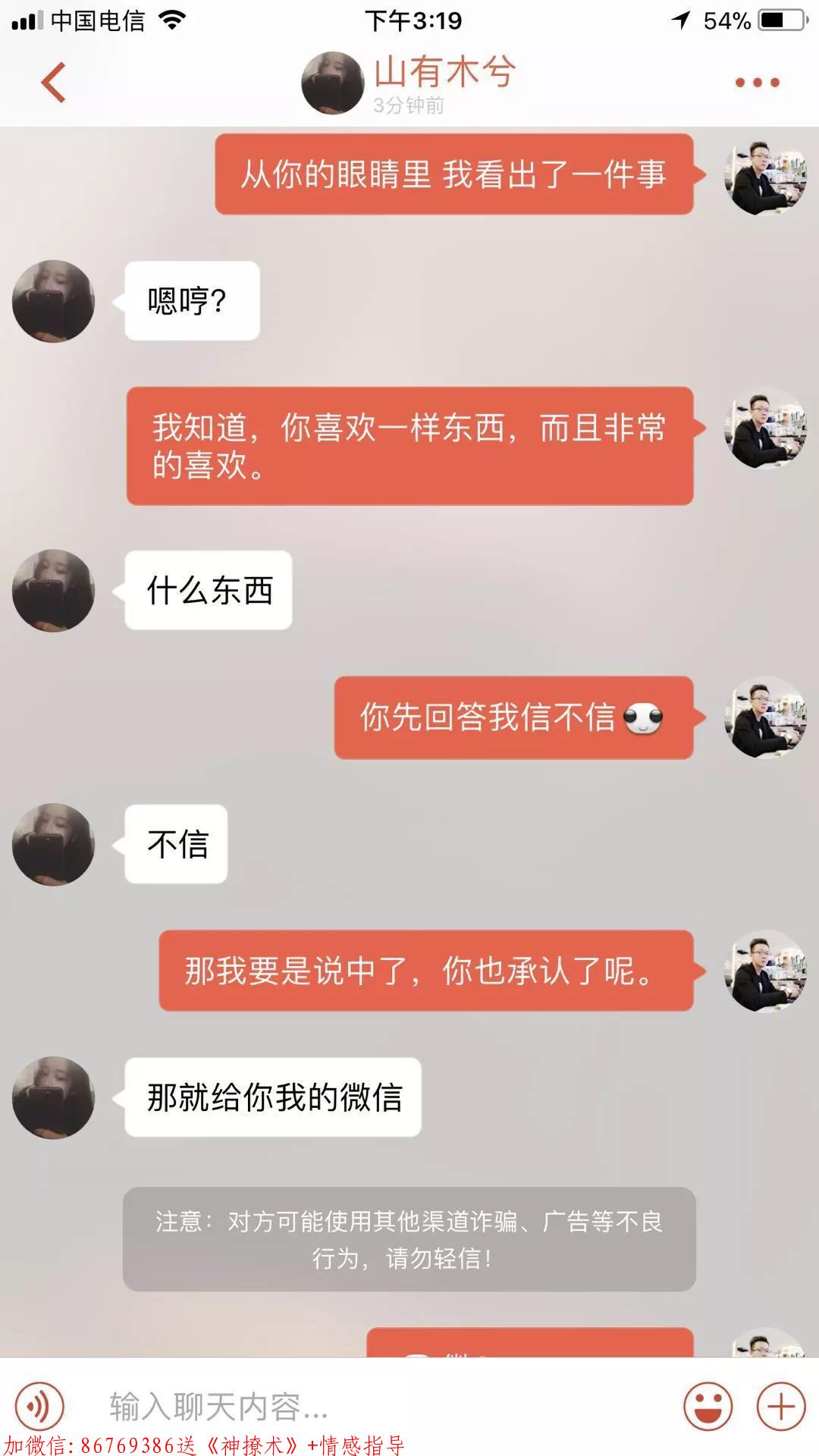Open the plus attachment menu
This screenshot has width=819, height=1456.
click(x=781, y=1407)
